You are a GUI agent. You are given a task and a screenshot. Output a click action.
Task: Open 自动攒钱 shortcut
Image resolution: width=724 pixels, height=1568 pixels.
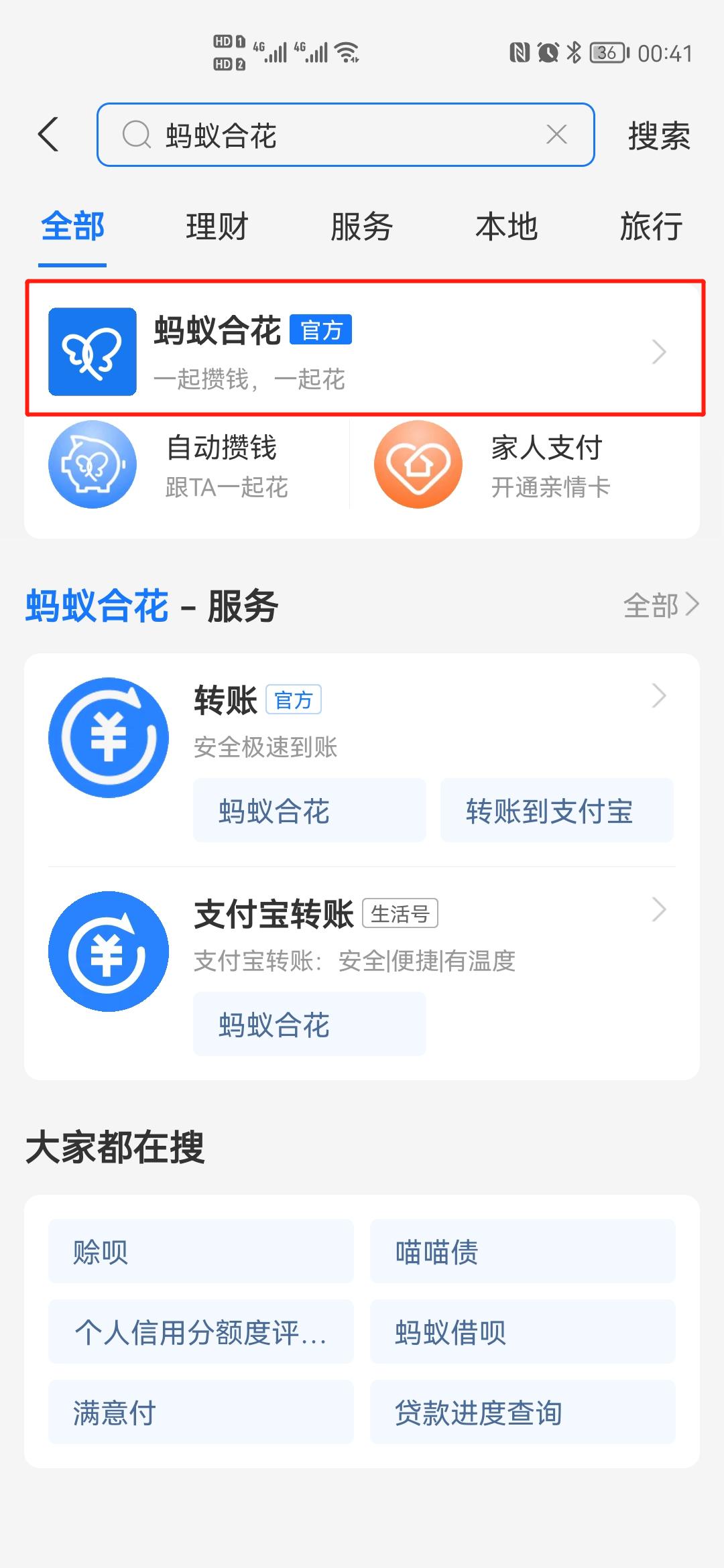tap(188, 464)
